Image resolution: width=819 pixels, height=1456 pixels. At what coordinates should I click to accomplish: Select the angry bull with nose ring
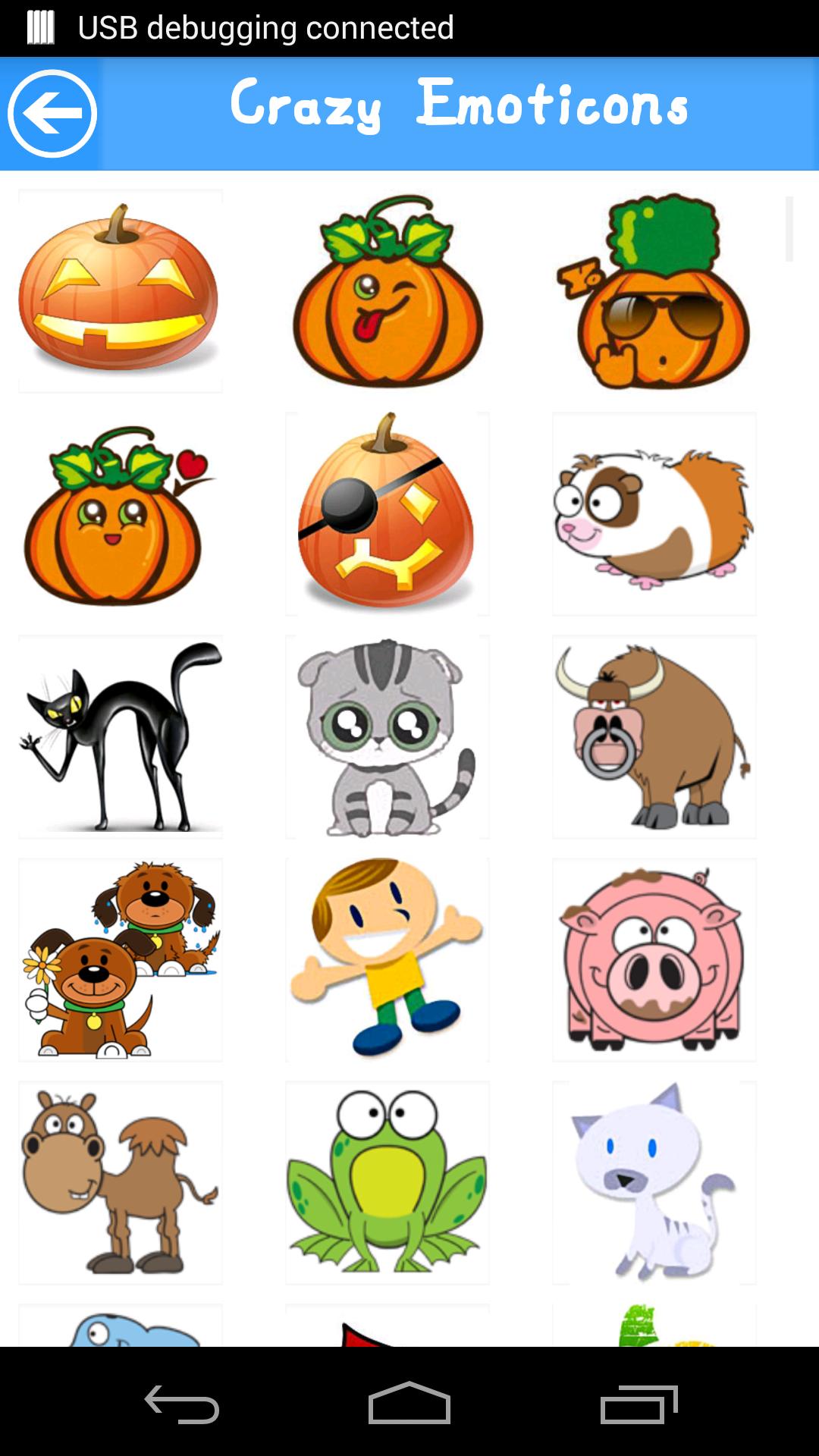tap(654, 737)
